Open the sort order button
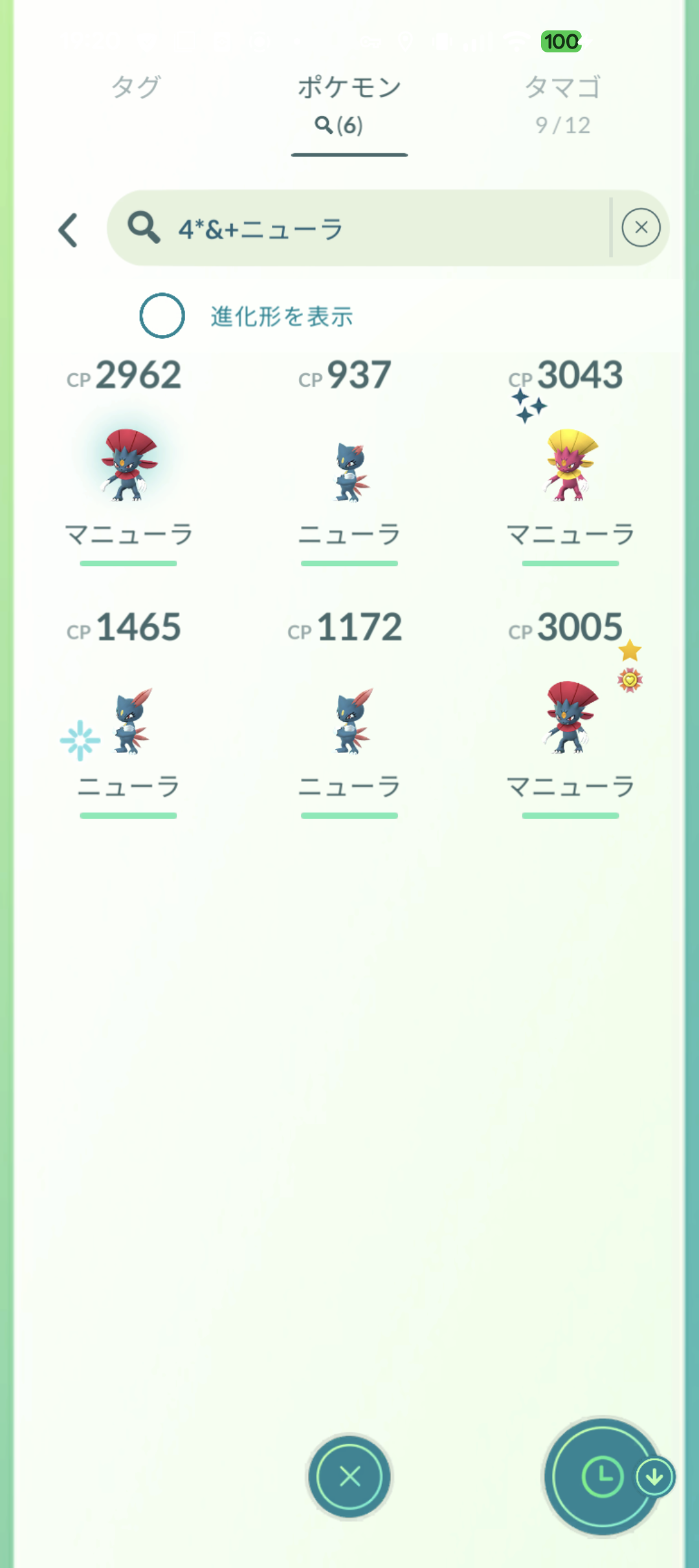699x1568 pixels. [603, 1476]
